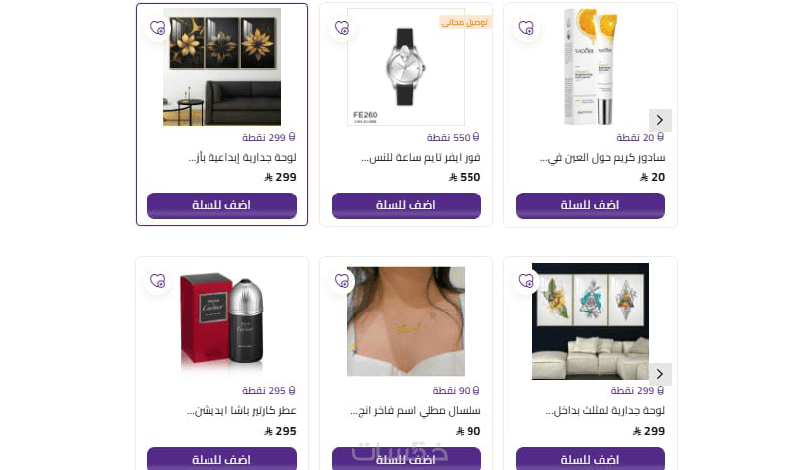This screenshot has width=800, height=470.
Task: Favorite the 299 creative wall art
Action: tap(157, 28)
